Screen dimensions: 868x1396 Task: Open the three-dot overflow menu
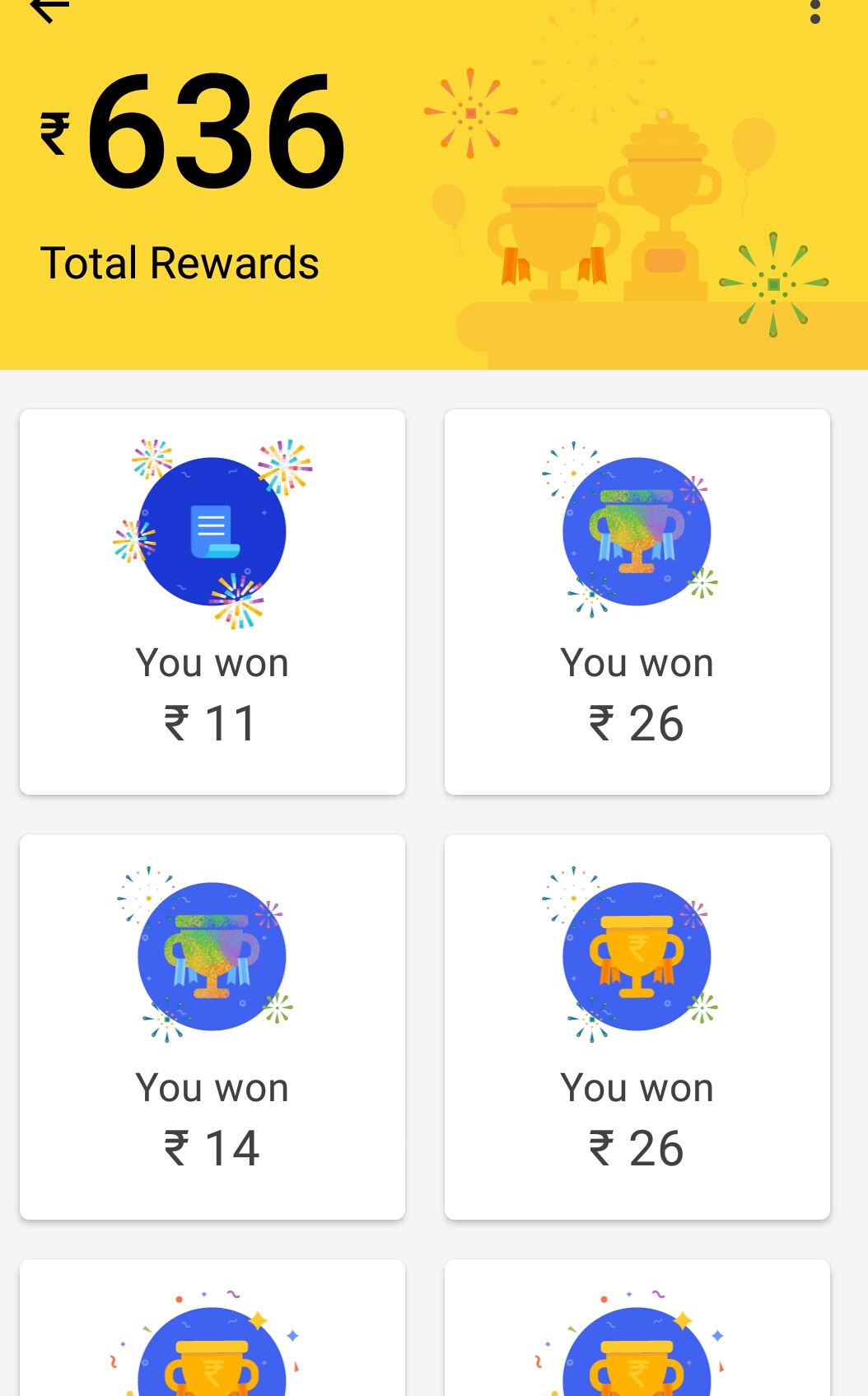[814, 12]
